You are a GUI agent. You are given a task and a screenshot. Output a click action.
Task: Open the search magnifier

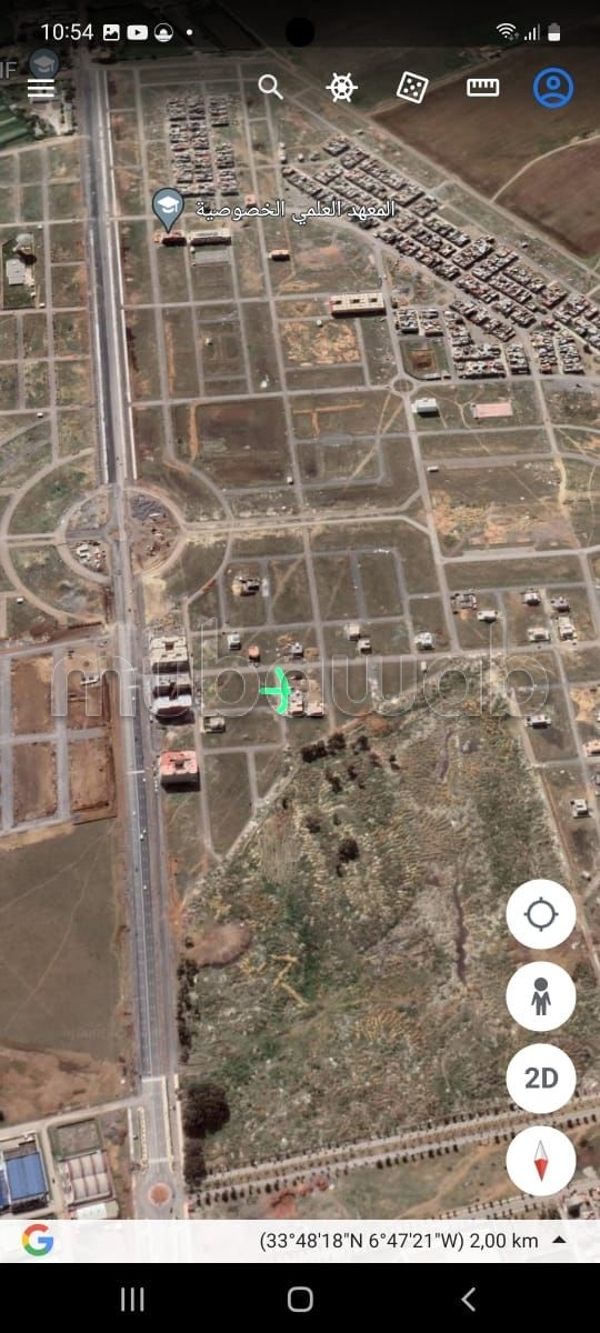[x=271, y=87]
